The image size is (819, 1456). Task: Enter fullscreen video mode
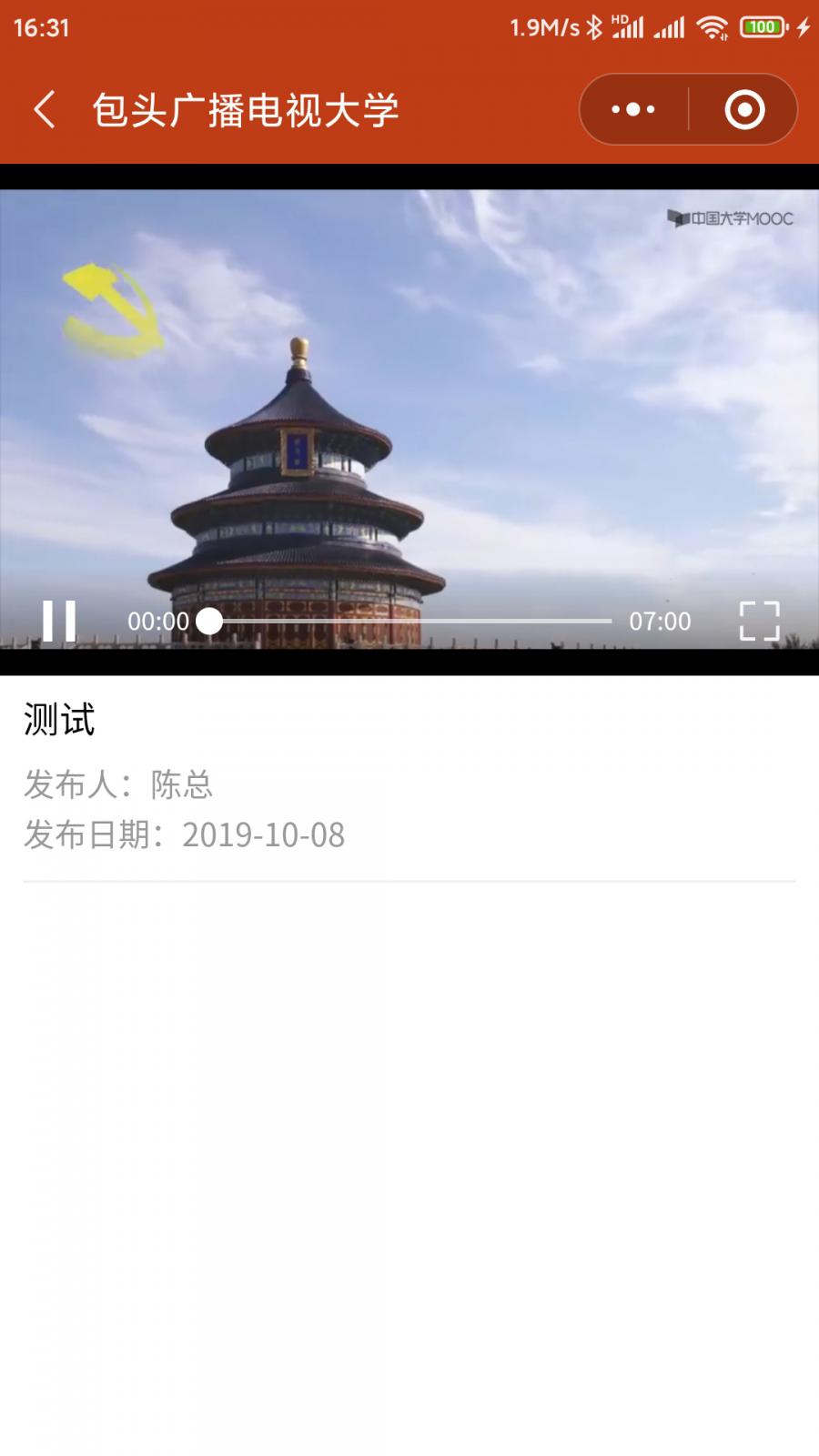click(759, 622)
